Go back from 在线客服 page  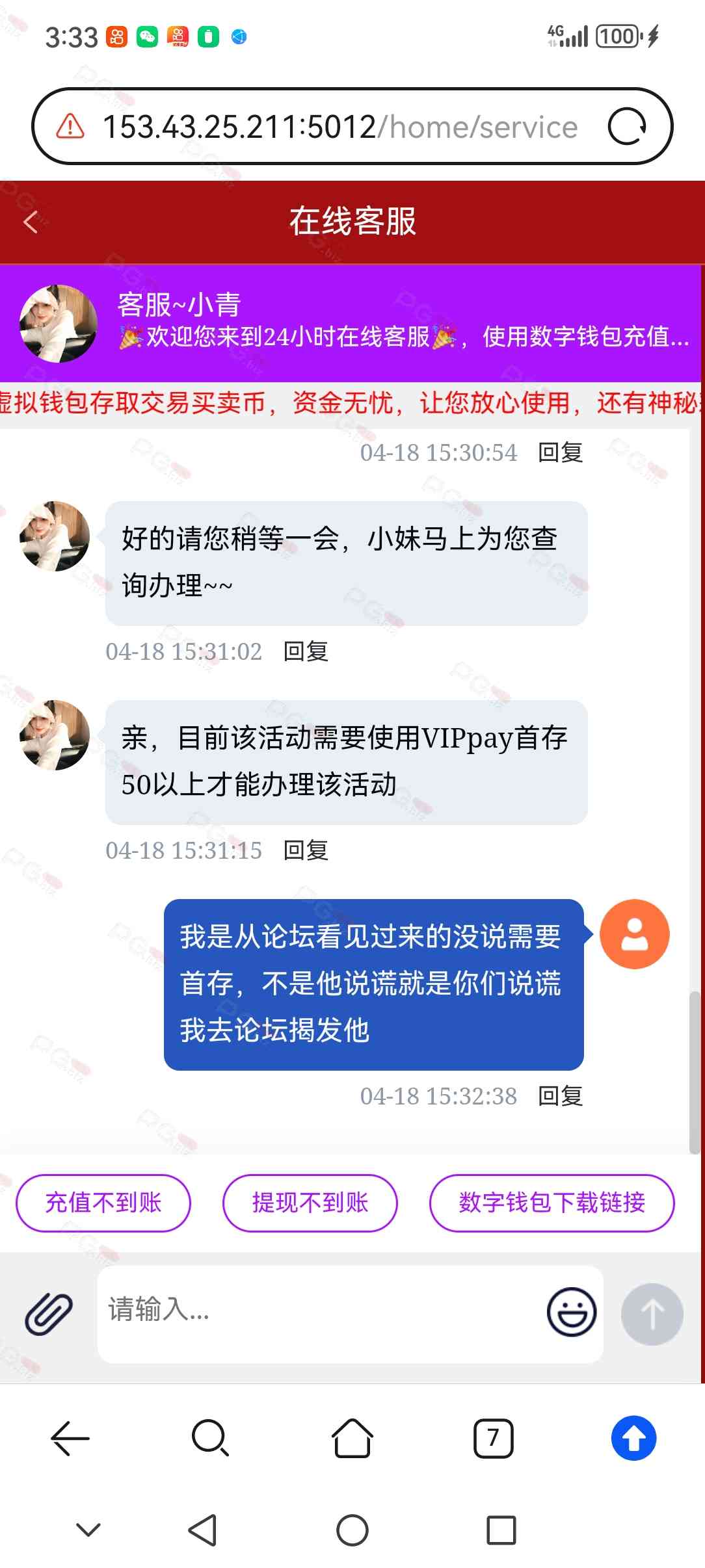(31, 222)
